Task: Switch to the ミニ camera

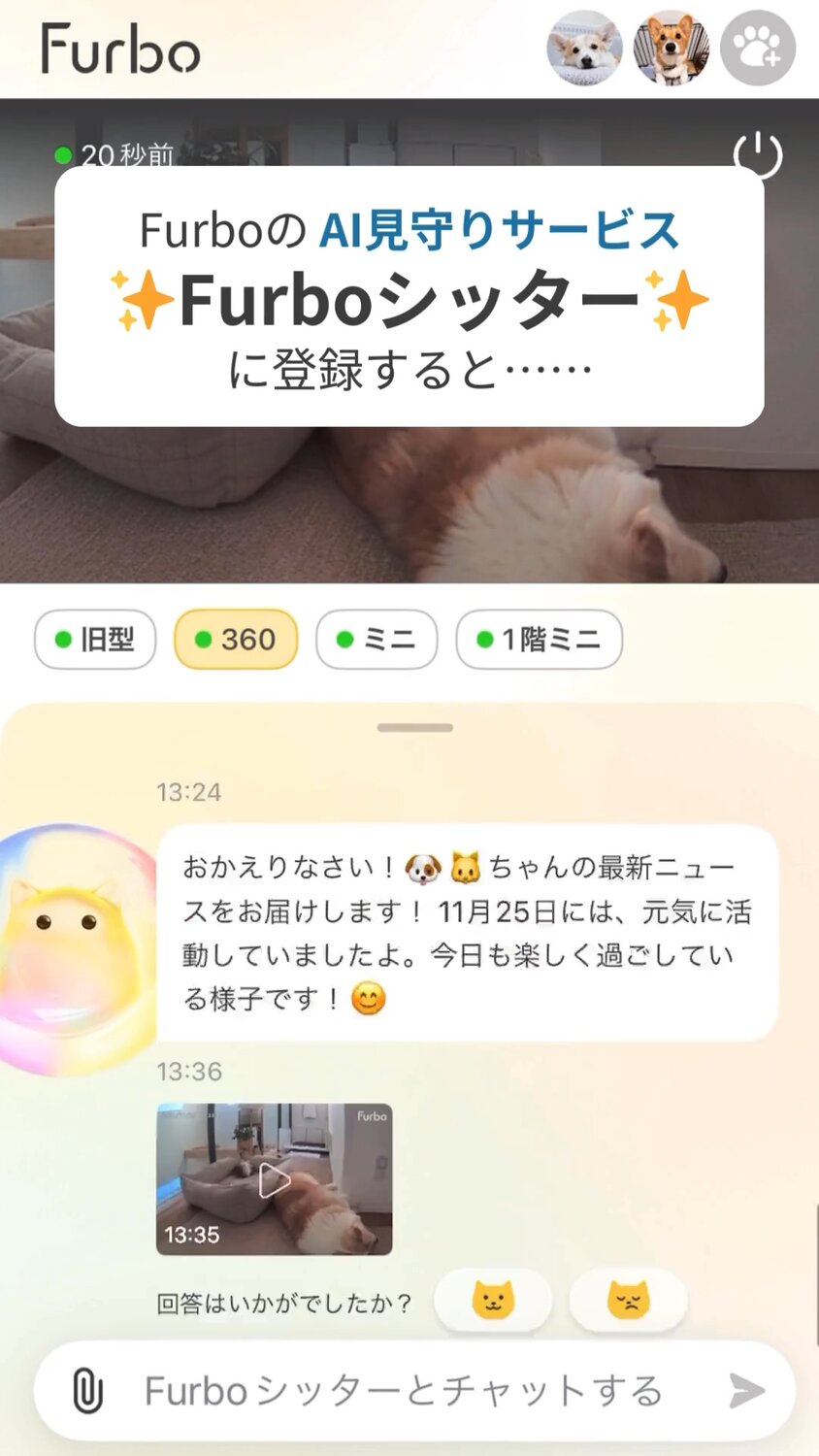Action: pos(377,640)
